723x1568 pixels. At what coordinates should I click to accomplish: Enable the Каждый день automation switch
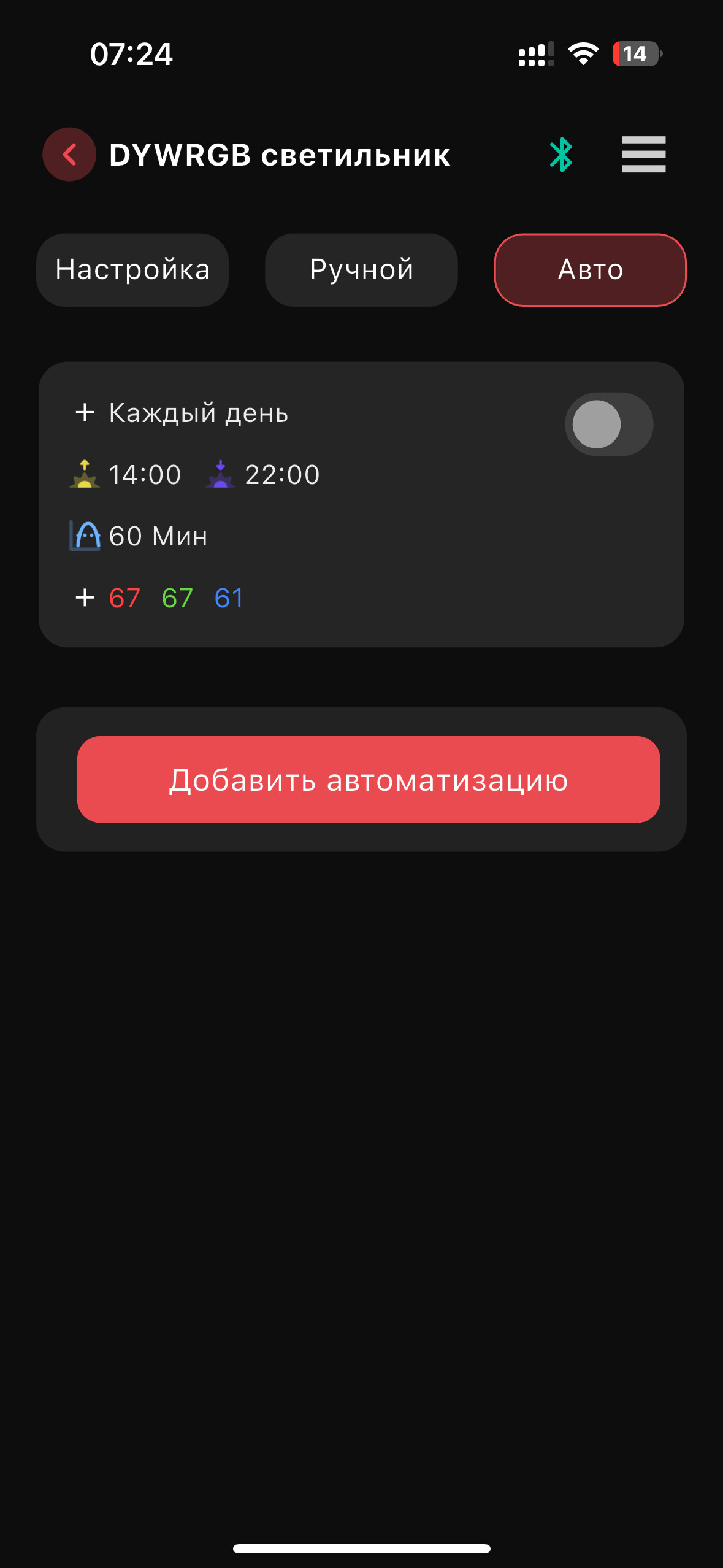pos(608,425)
